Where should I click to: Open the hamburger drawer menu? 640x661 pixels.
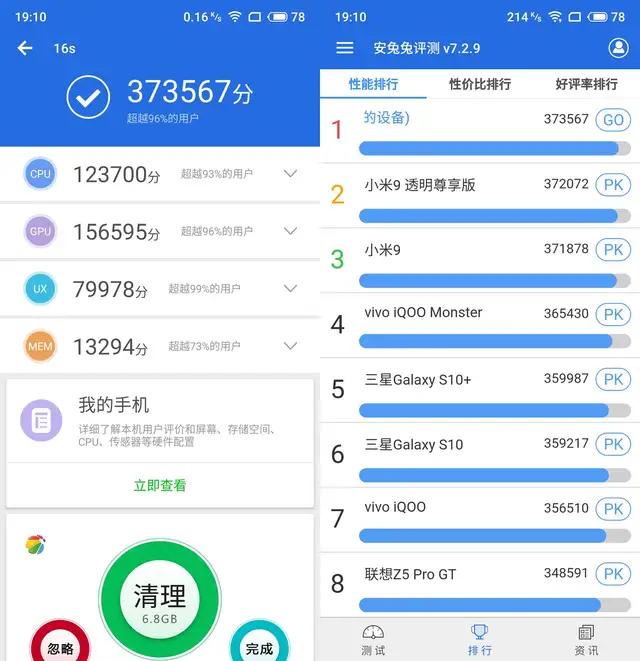click(x=345, y=48)
